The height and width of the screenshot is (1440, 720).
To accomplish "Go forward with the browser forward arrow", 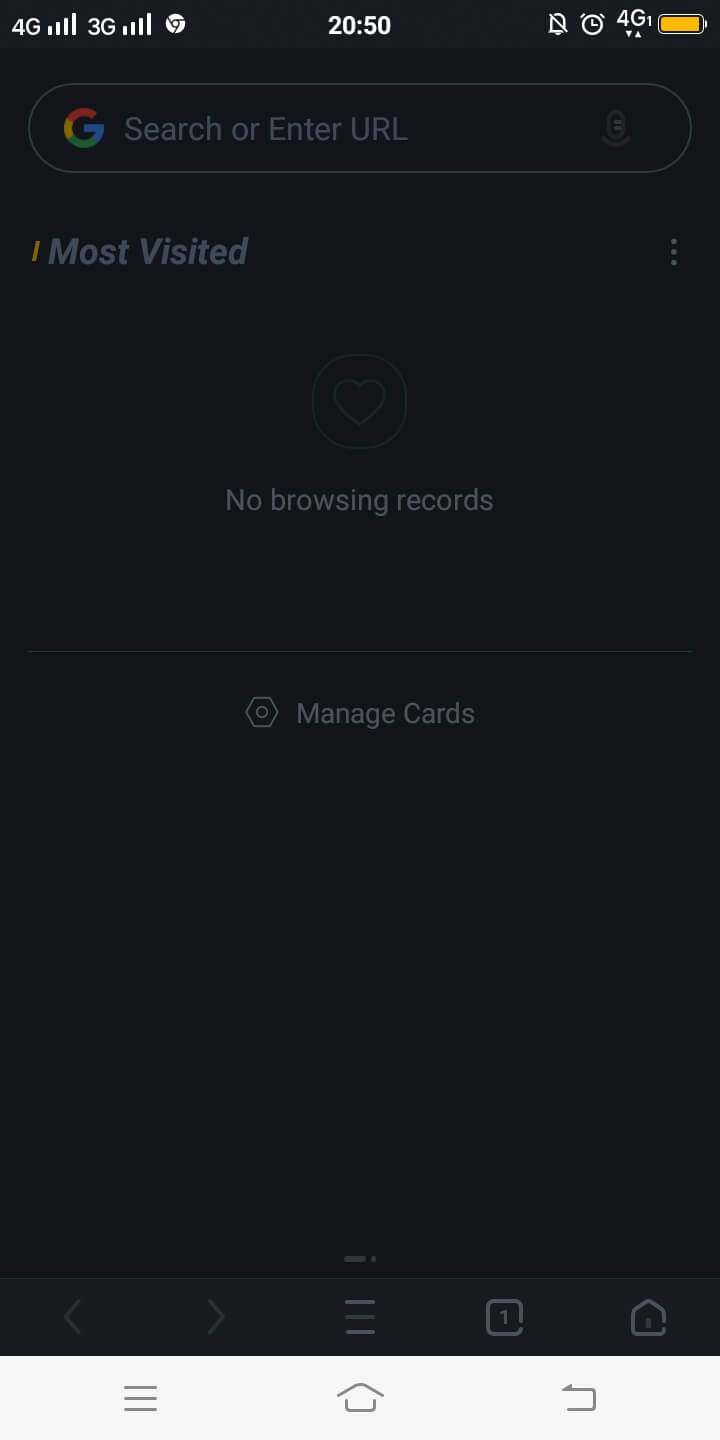I will coord(216,1317).
